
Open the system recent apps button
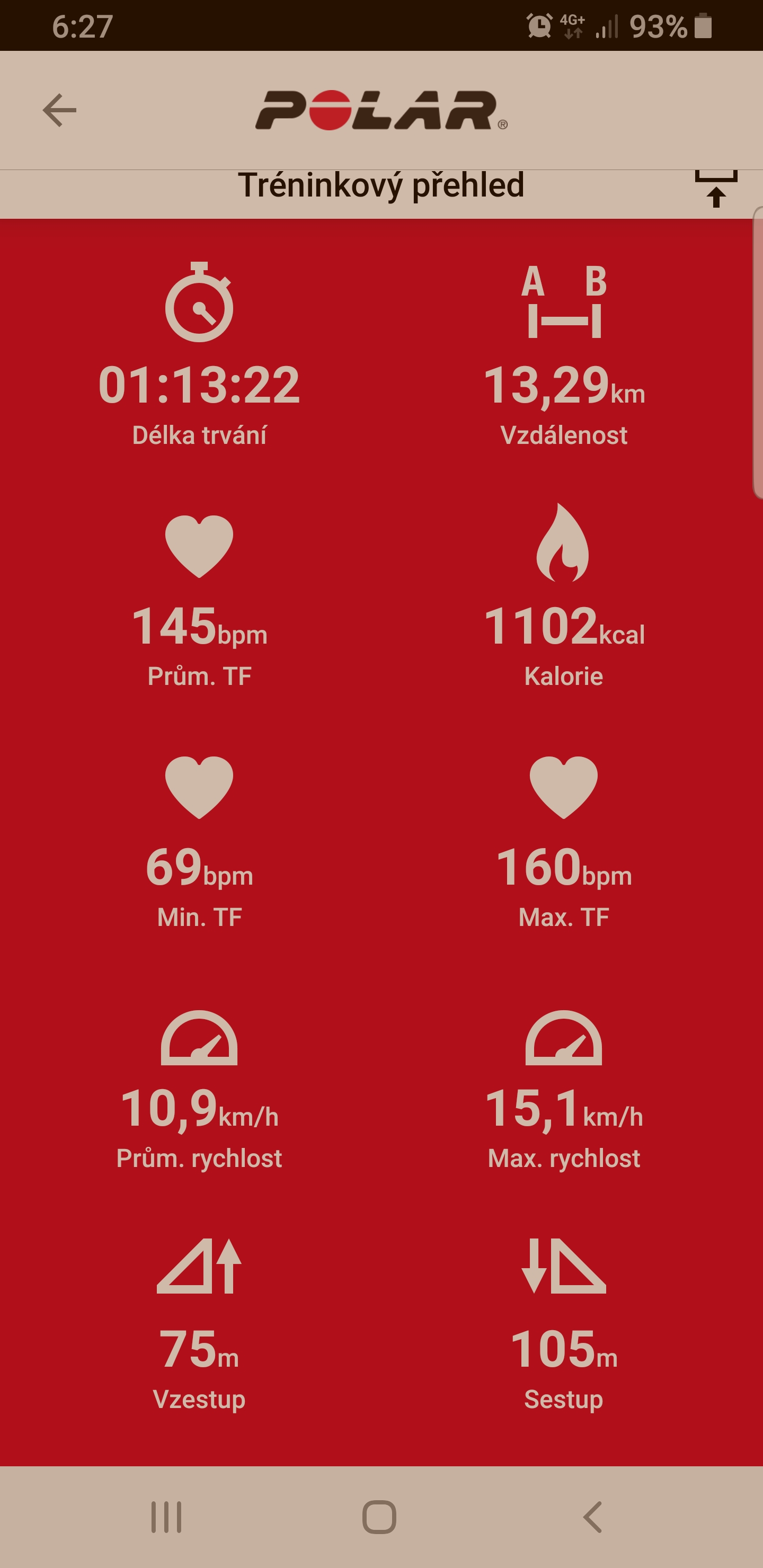pos(166,1516)
